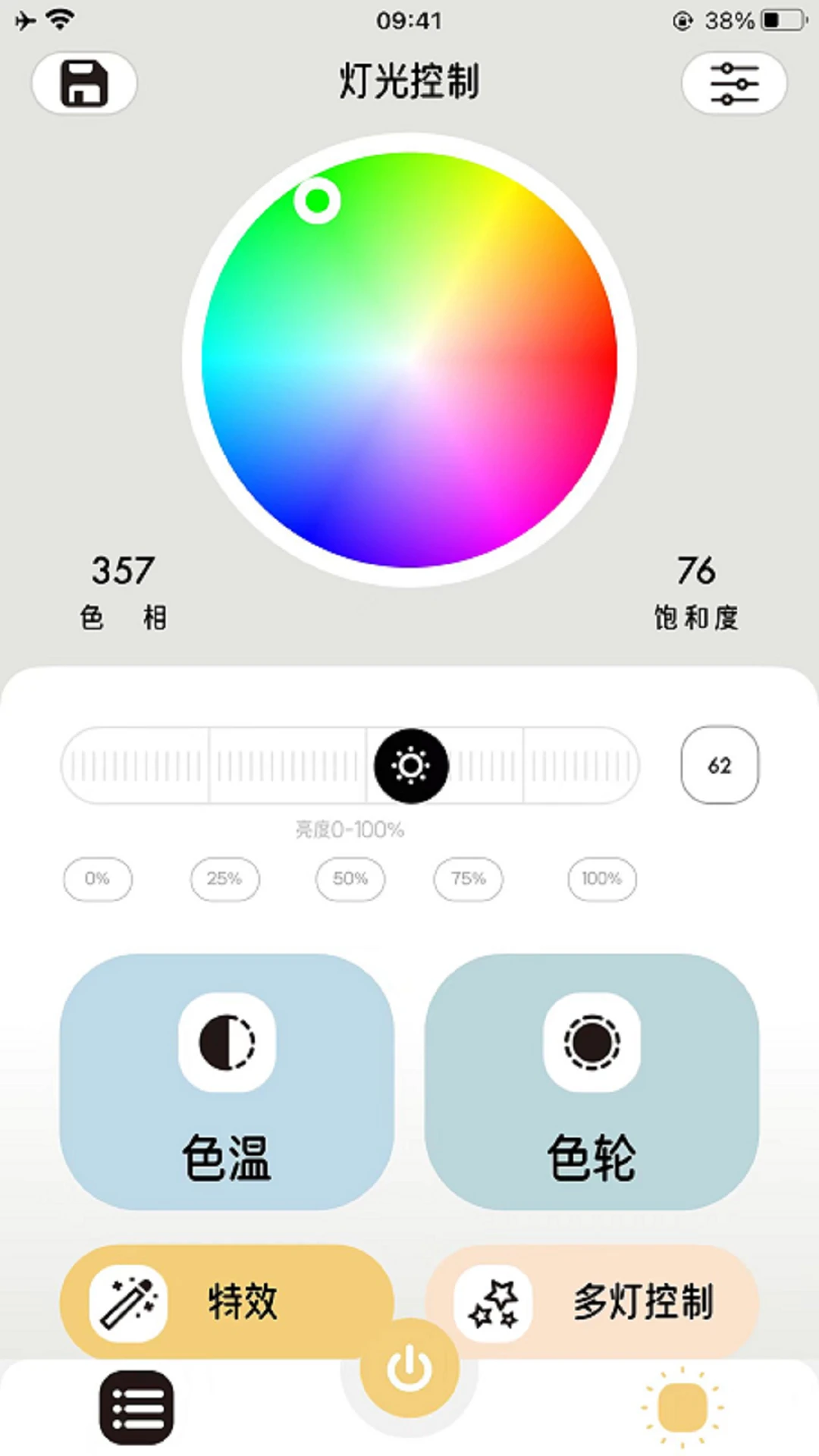Tap the color wheel selector handle
Screen dimensions: 819x1456
click(x=317, y=201)
